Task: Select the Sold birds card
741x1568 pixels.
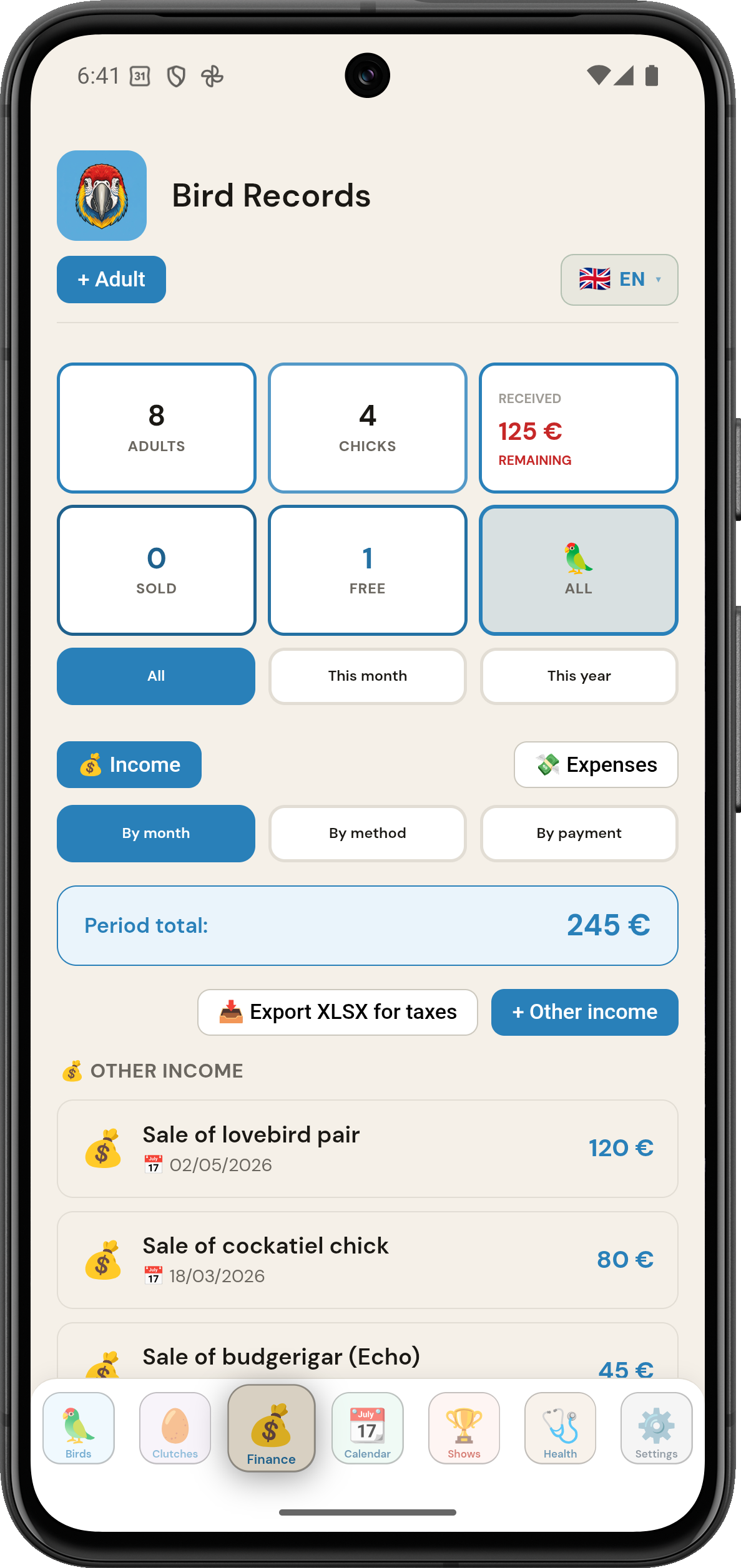Action: 157,570
